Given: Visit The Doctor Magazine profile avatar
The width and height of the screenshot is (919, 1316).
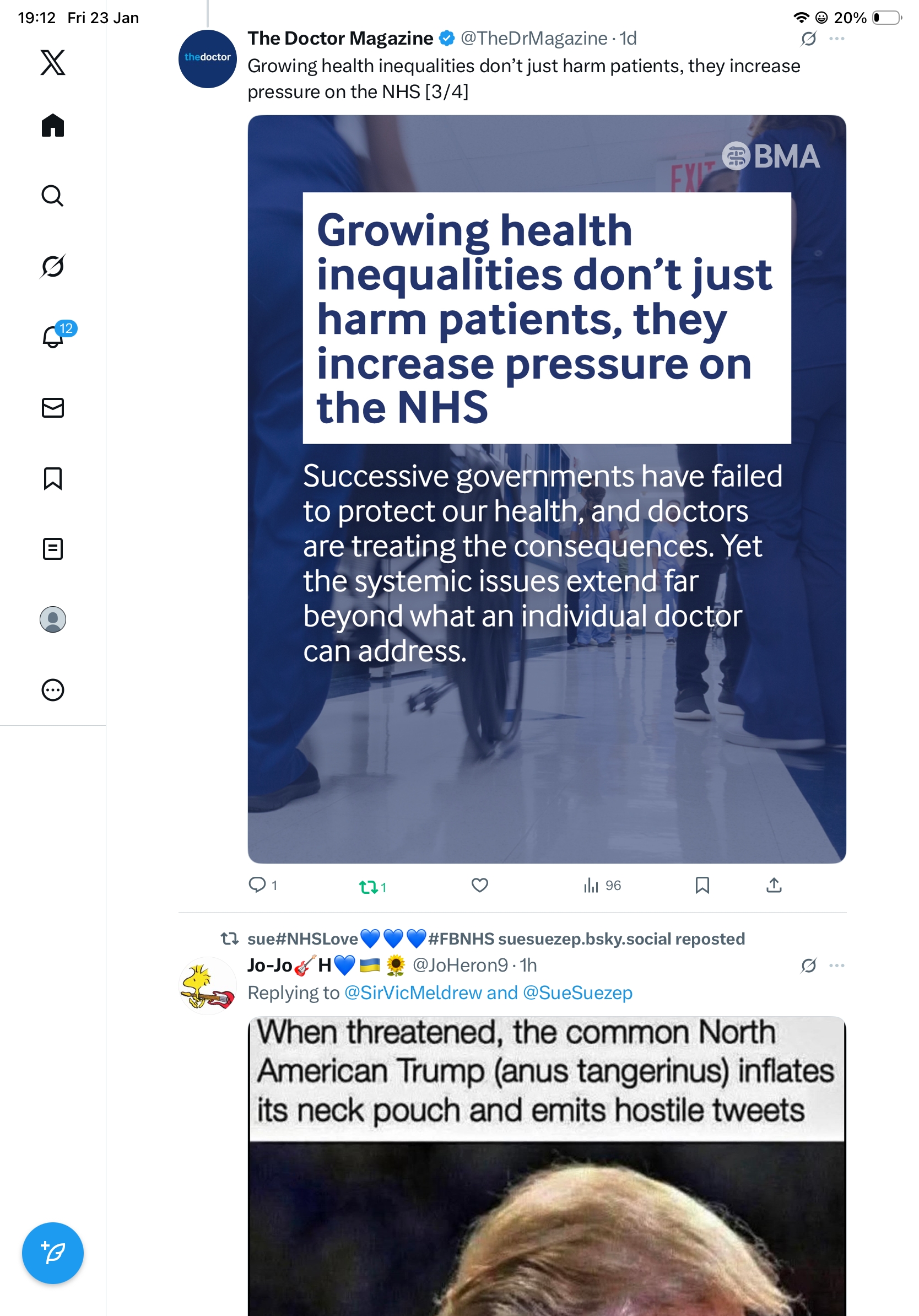Looking at the screenshot, I should coord(207,58).
